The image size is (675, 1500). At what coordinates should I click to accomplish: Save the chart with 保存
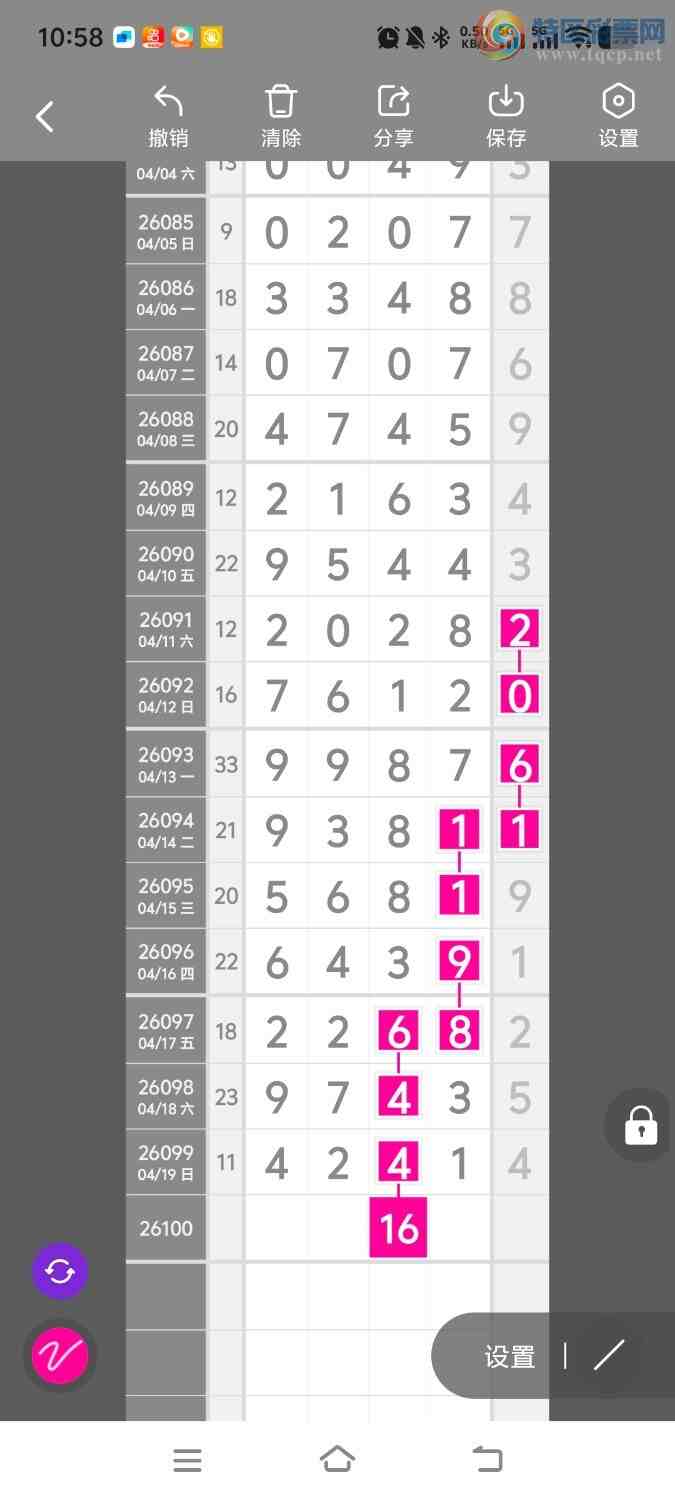pos(506,117)
